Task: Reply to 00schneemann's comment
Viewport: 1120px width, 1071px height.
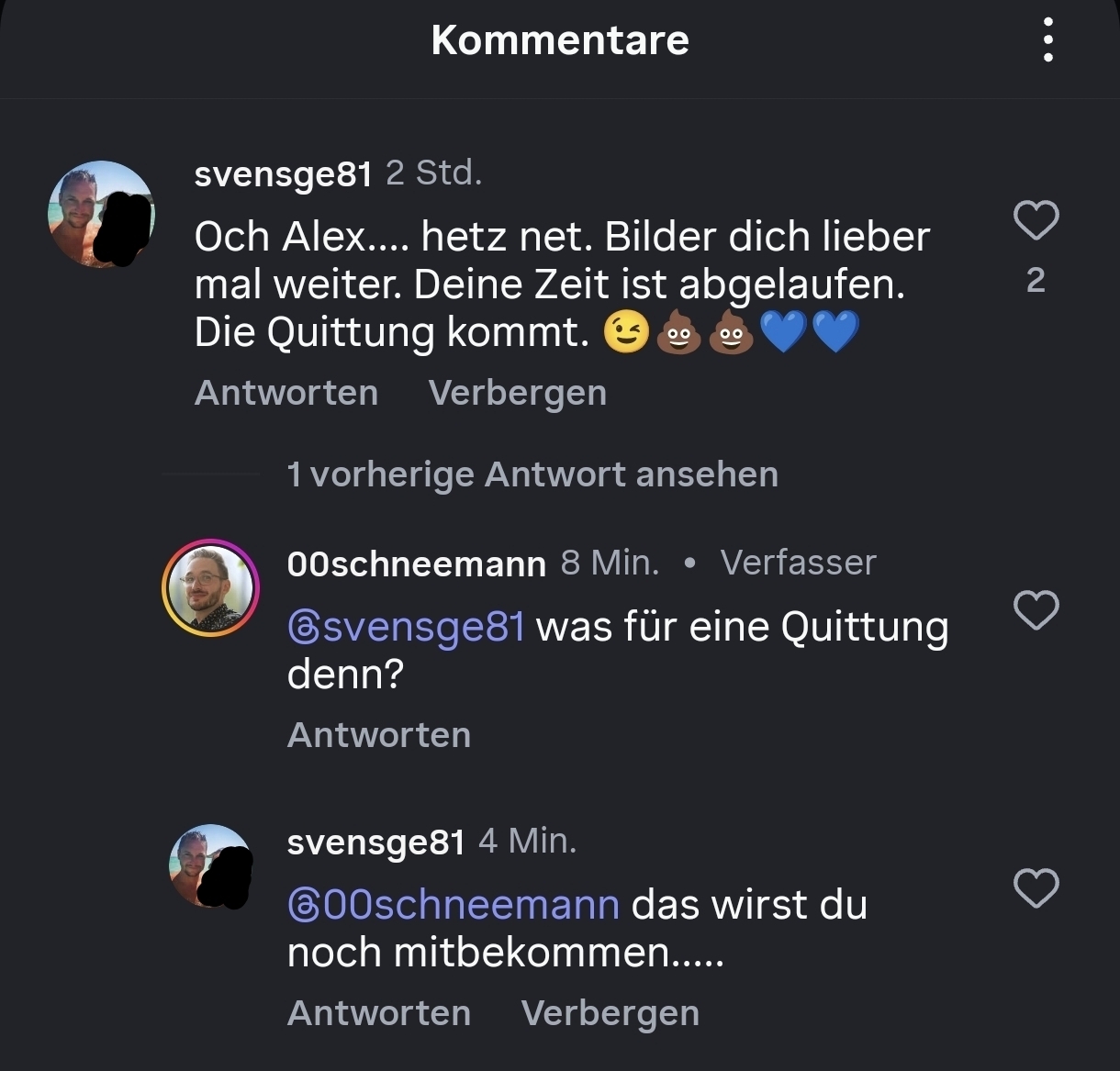Action: pos(378,735)
